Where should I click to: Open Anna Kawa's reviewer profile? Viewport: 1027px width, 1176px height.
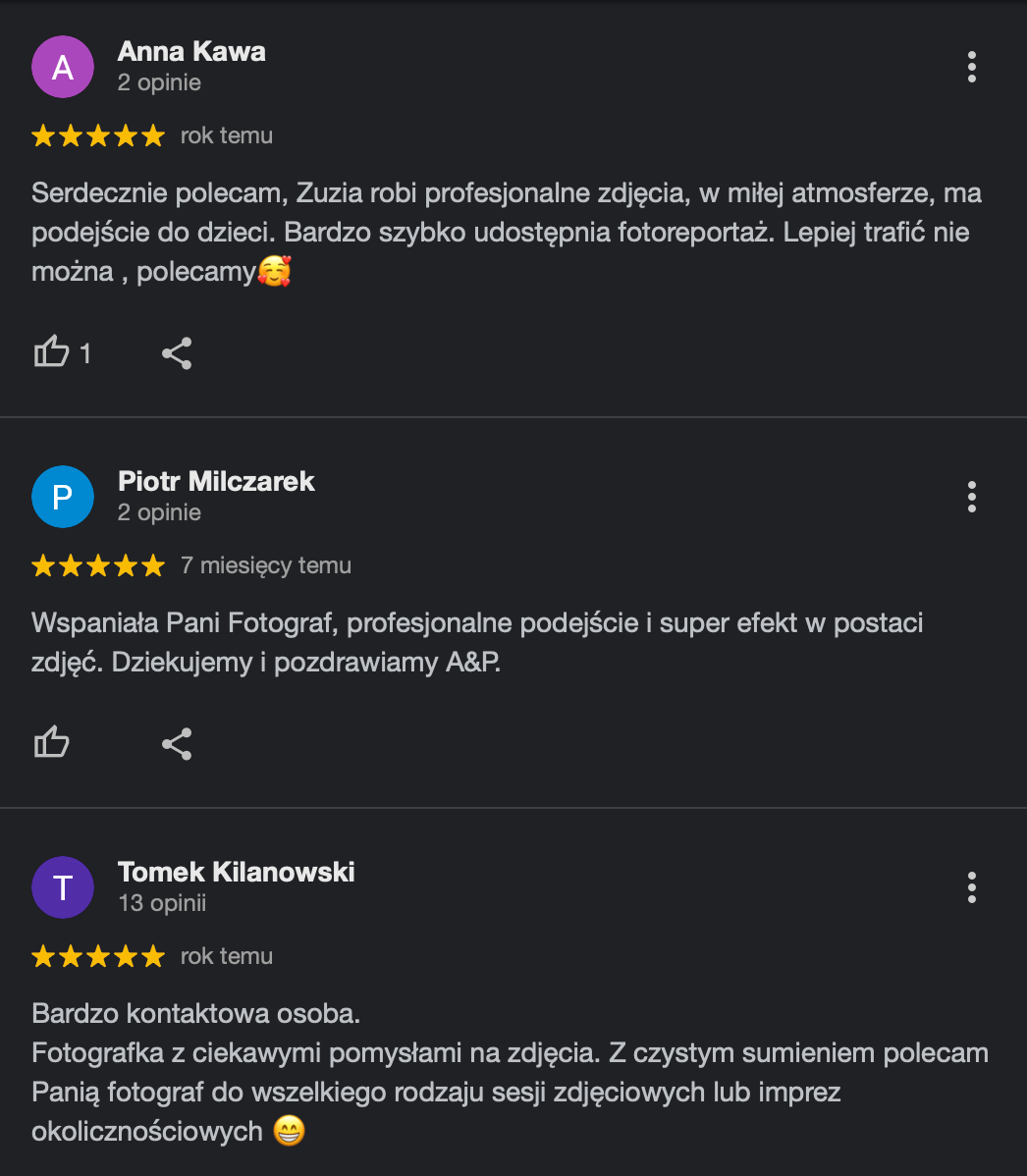pos(191,52)
